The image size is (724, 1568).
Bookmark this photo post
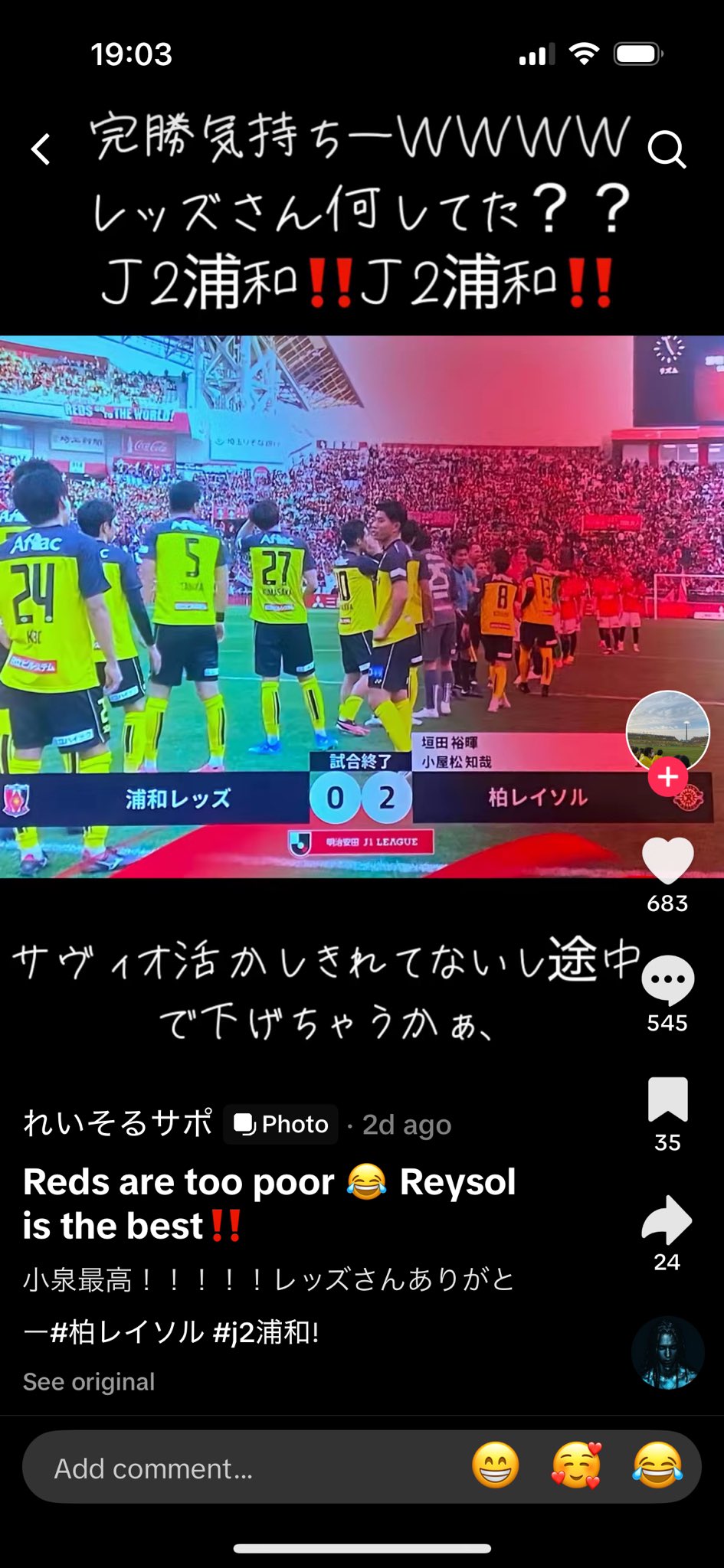pos(667,1099)
